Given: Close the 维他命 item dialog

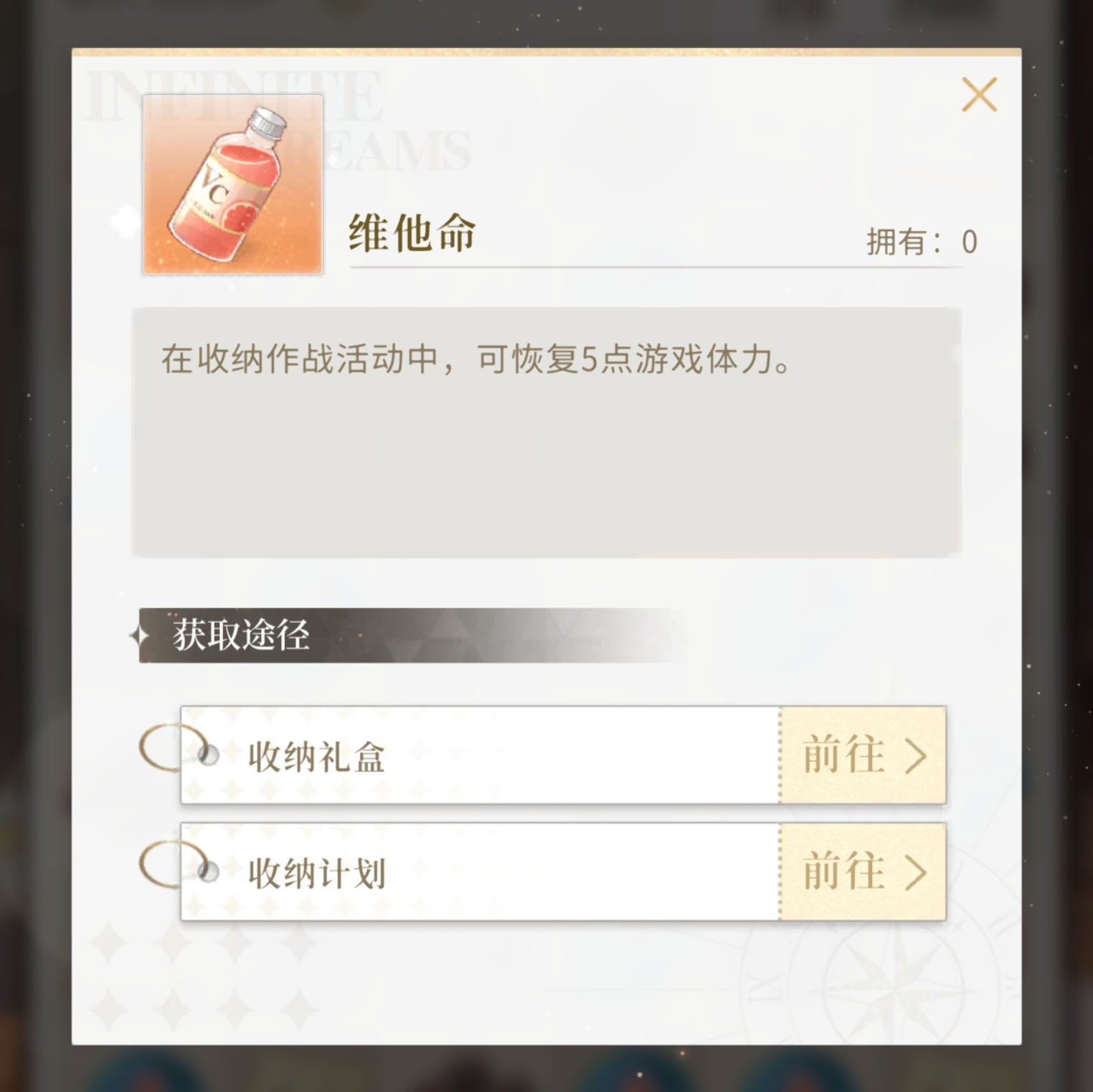Looking at the screenshot, I should point(979,95).
